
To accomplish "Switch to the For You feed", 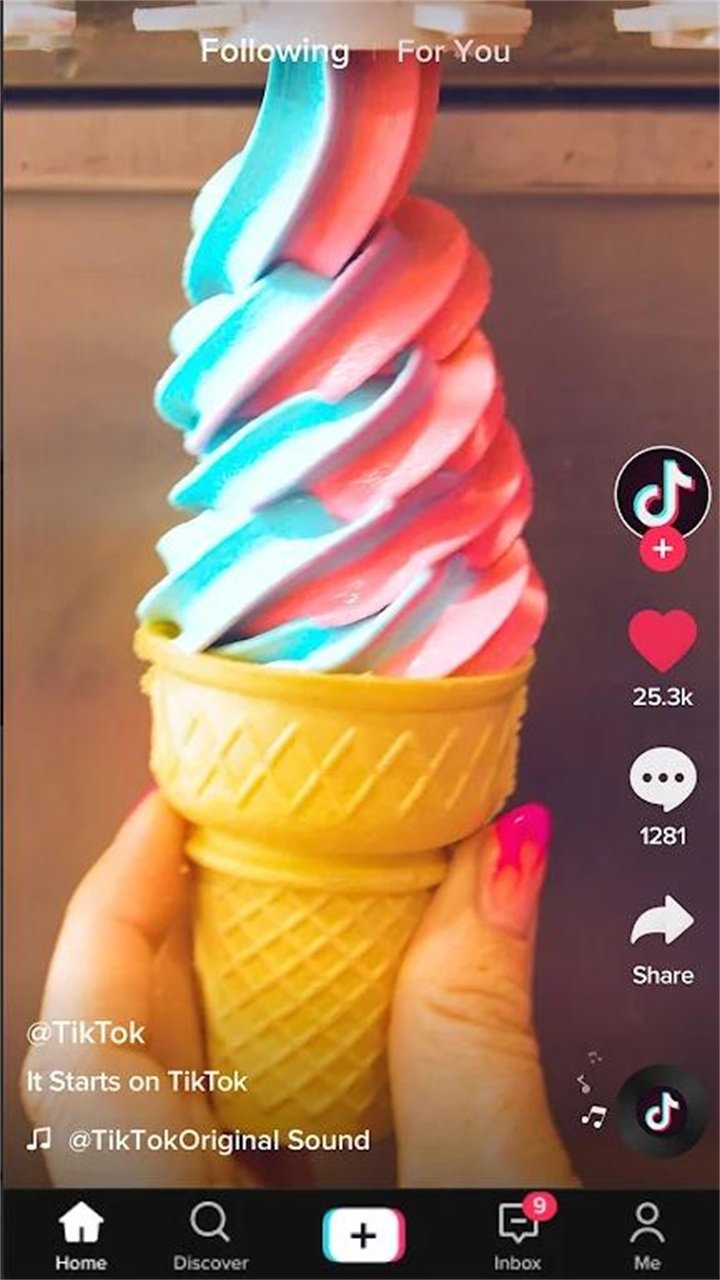I will click(453, 51).
